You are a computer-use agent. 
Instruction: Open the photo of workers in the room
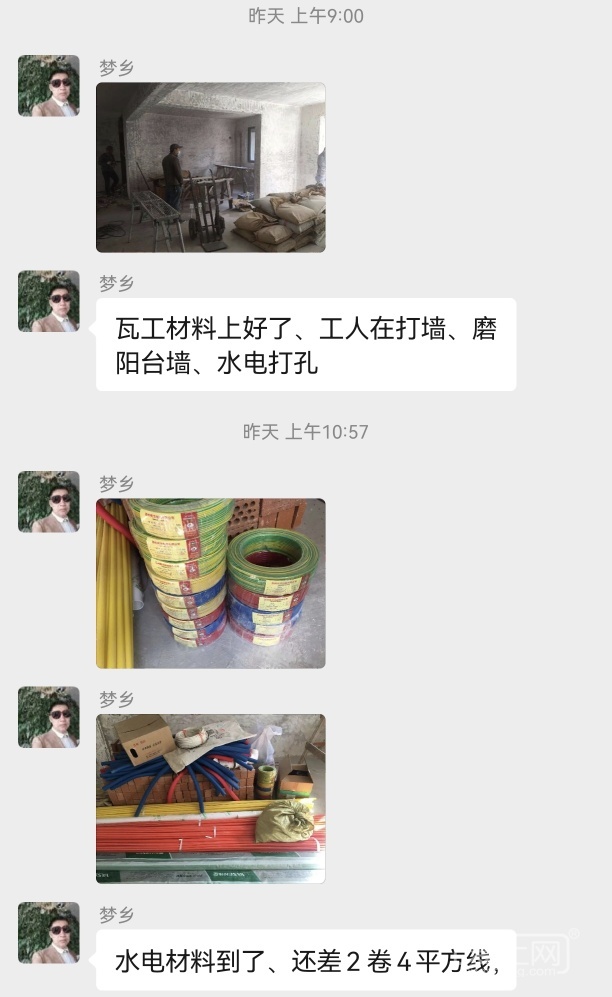click(210, 167)
